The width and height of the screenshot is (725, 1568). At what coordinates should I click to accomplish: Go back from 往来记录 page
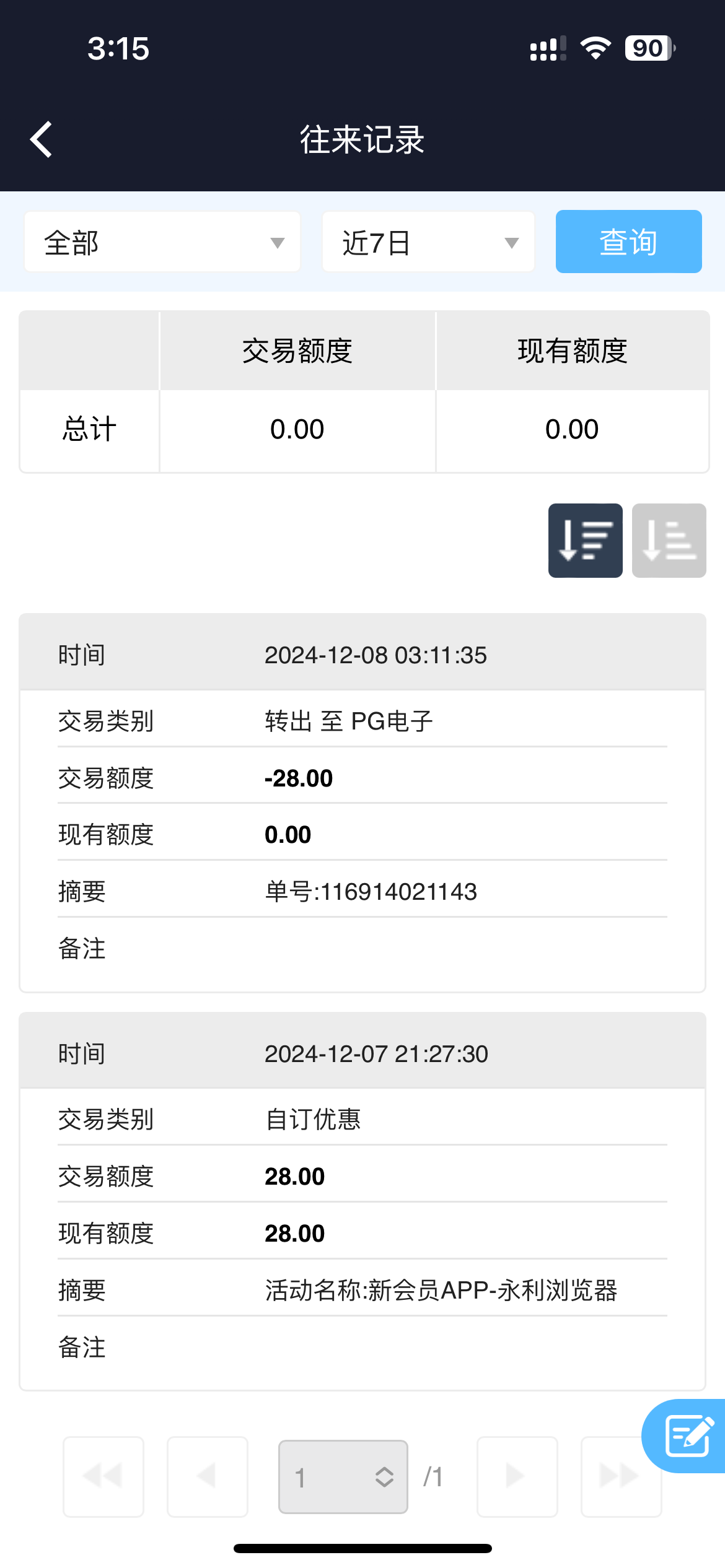point(42,139)
